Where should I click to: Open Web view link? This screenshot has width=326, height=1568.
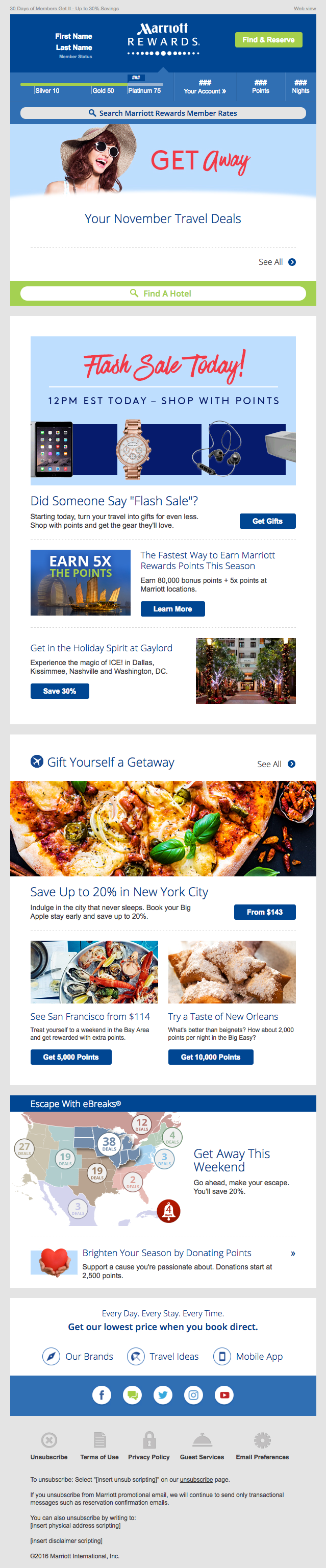(x=305, y=9)
